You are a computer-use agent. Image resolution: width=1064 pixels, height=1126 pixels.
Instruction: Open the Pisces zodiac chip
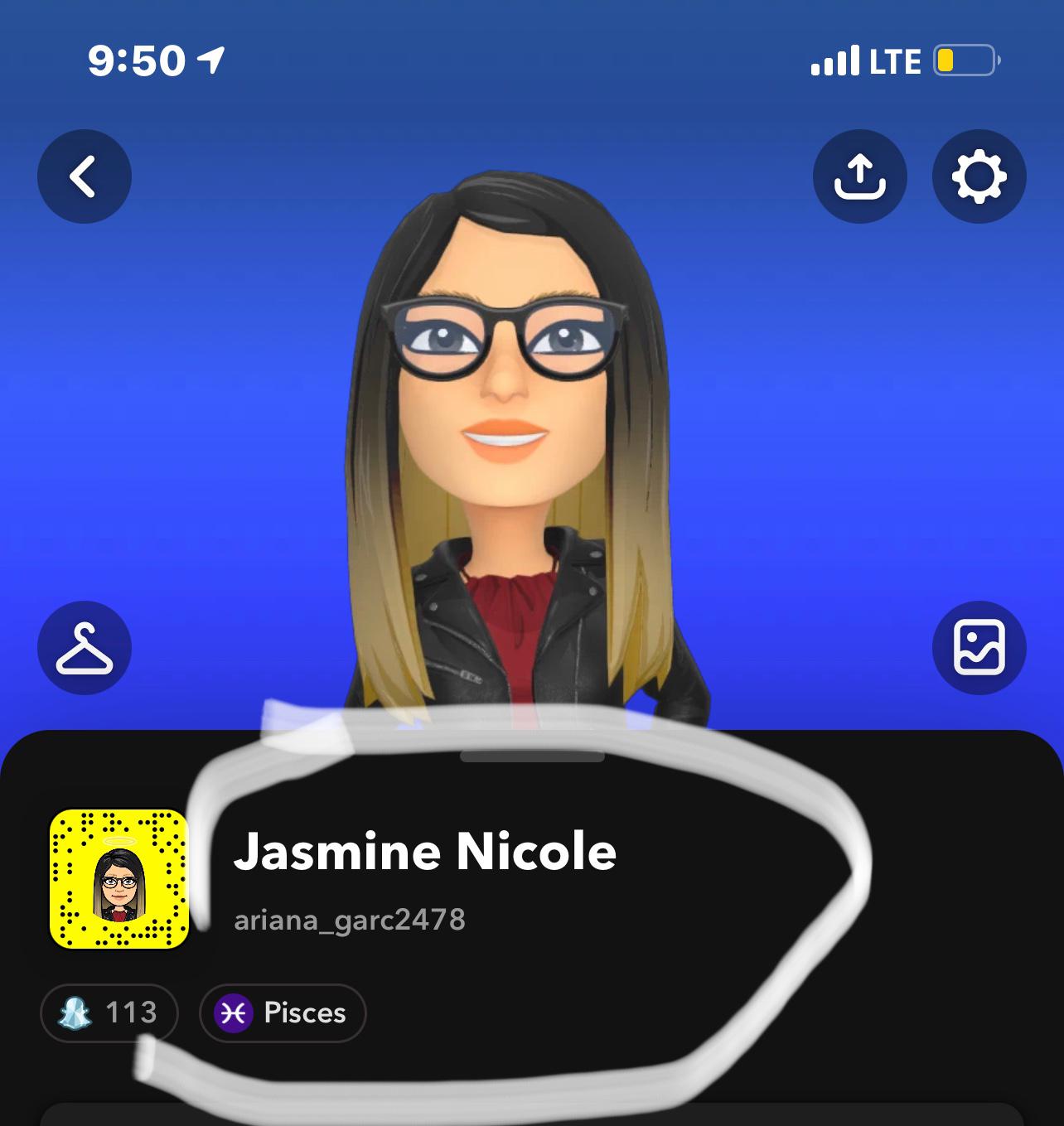click(x=283, y=1012)
